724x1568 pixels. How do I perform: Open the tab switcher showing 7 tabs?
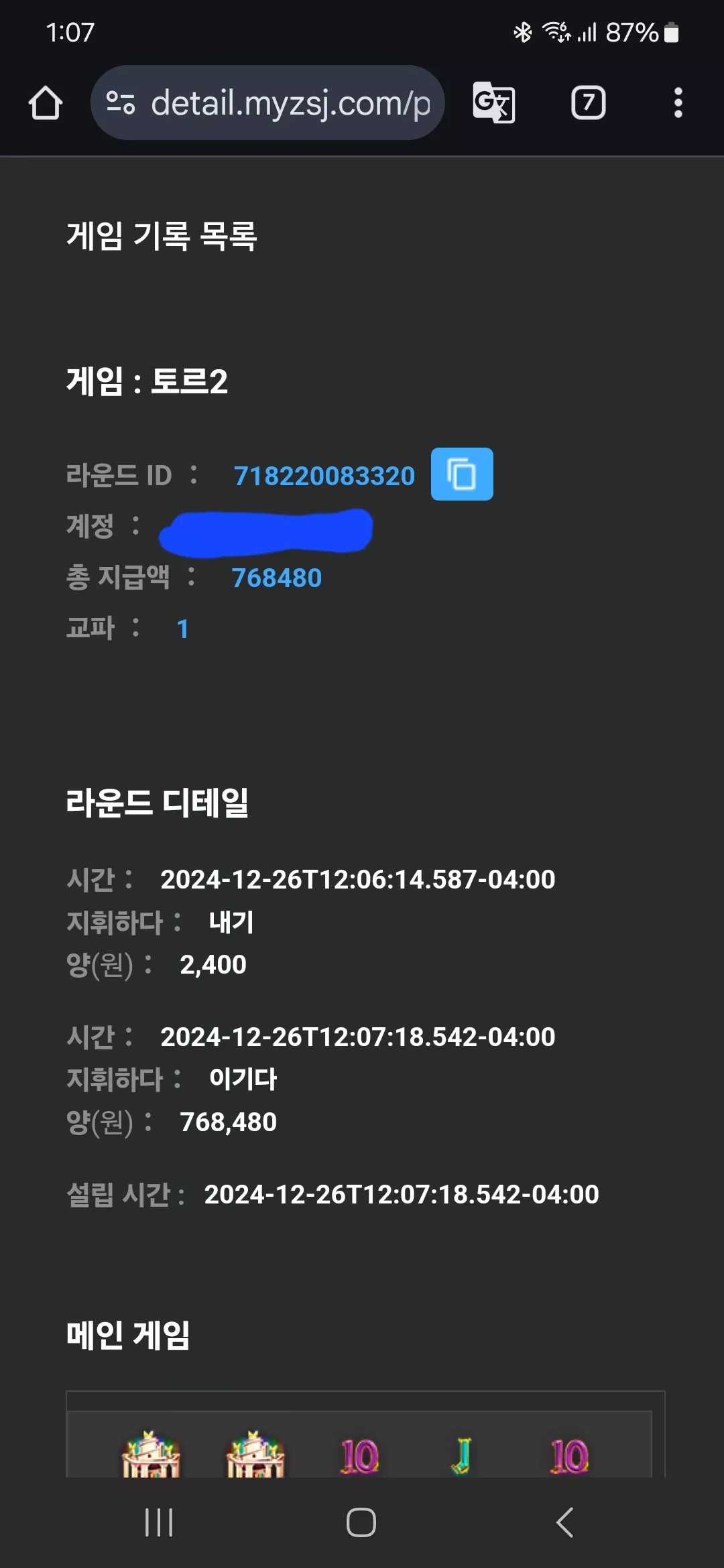(588, 103)
